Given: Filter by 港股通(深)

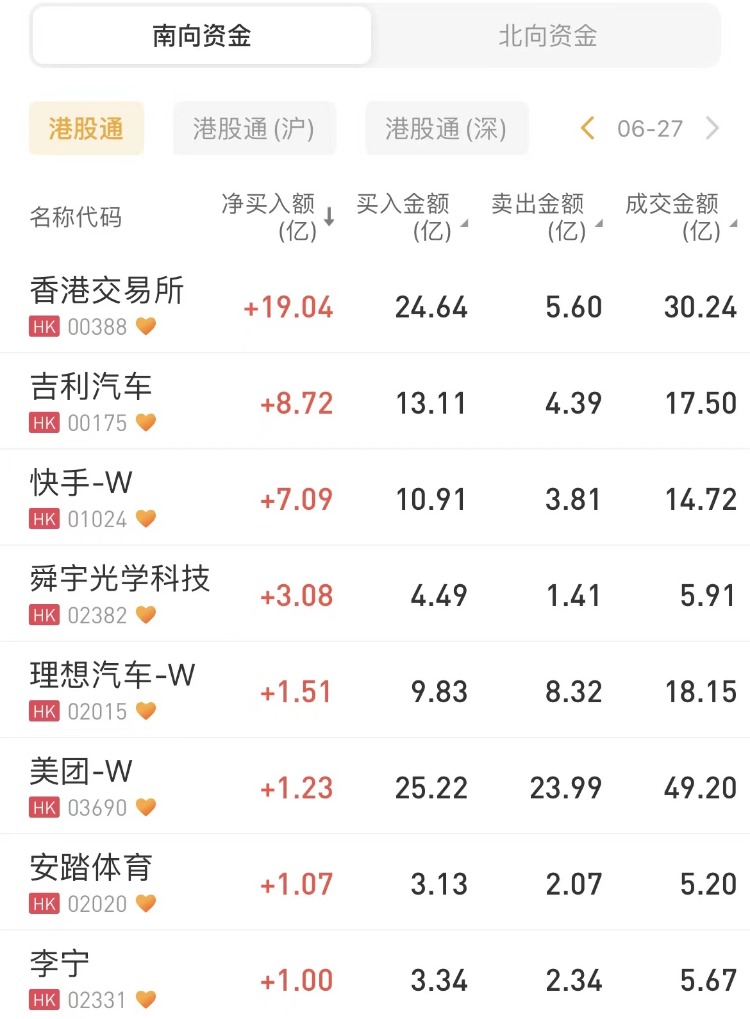Looking at the screenshot, I should (x=446, y=129).
